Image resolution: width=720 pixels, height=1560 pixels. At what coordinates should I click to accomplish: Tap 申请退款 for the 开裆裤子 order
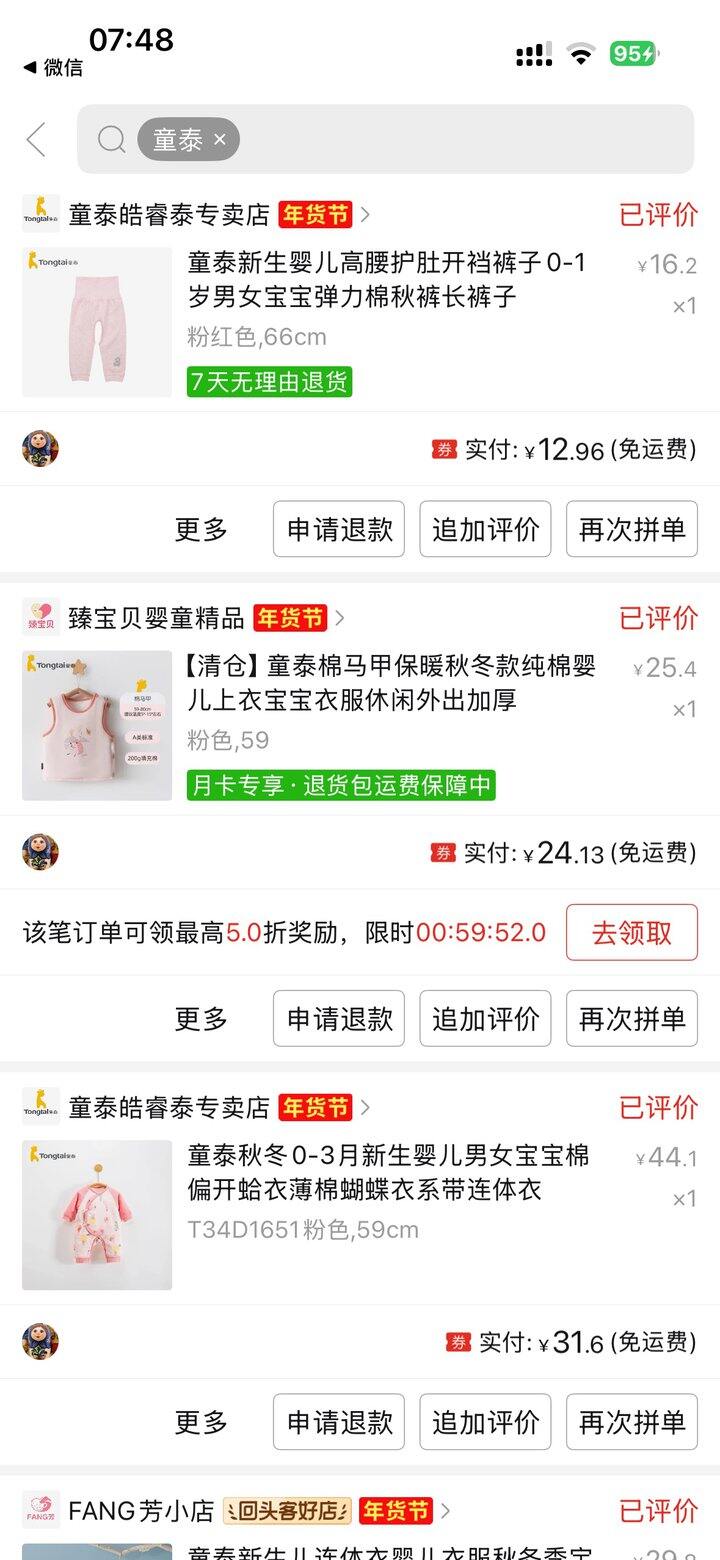[x=339, y=529]
